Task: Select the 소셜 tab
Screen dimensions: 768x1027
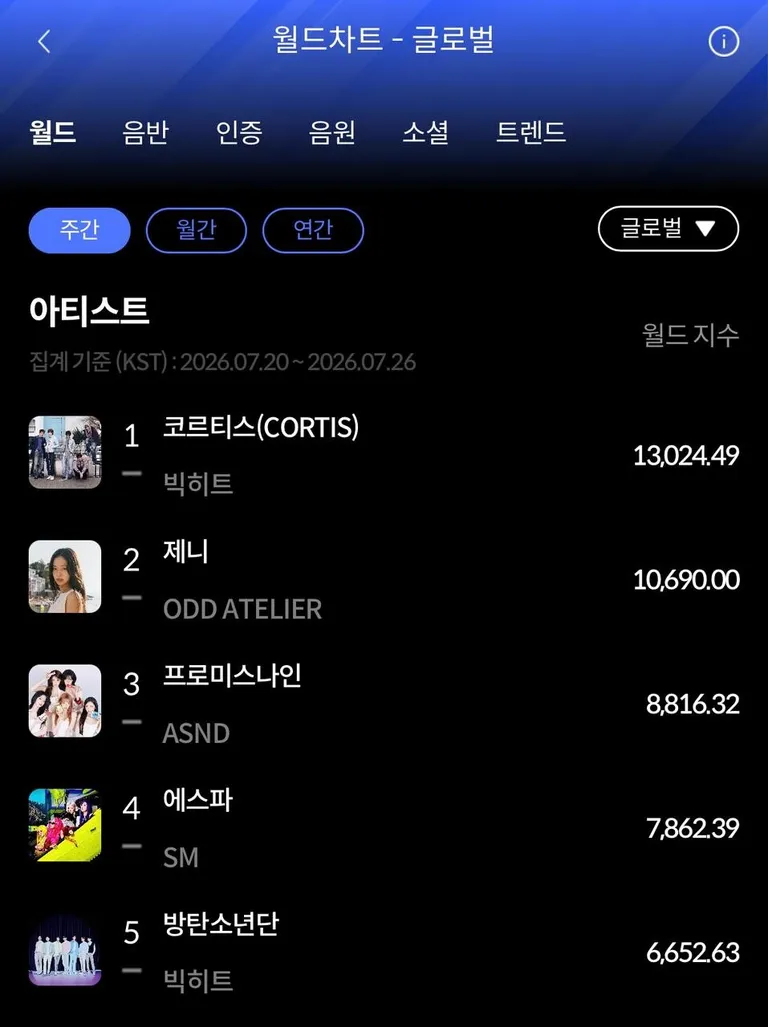Action: (x=426, y=132)
